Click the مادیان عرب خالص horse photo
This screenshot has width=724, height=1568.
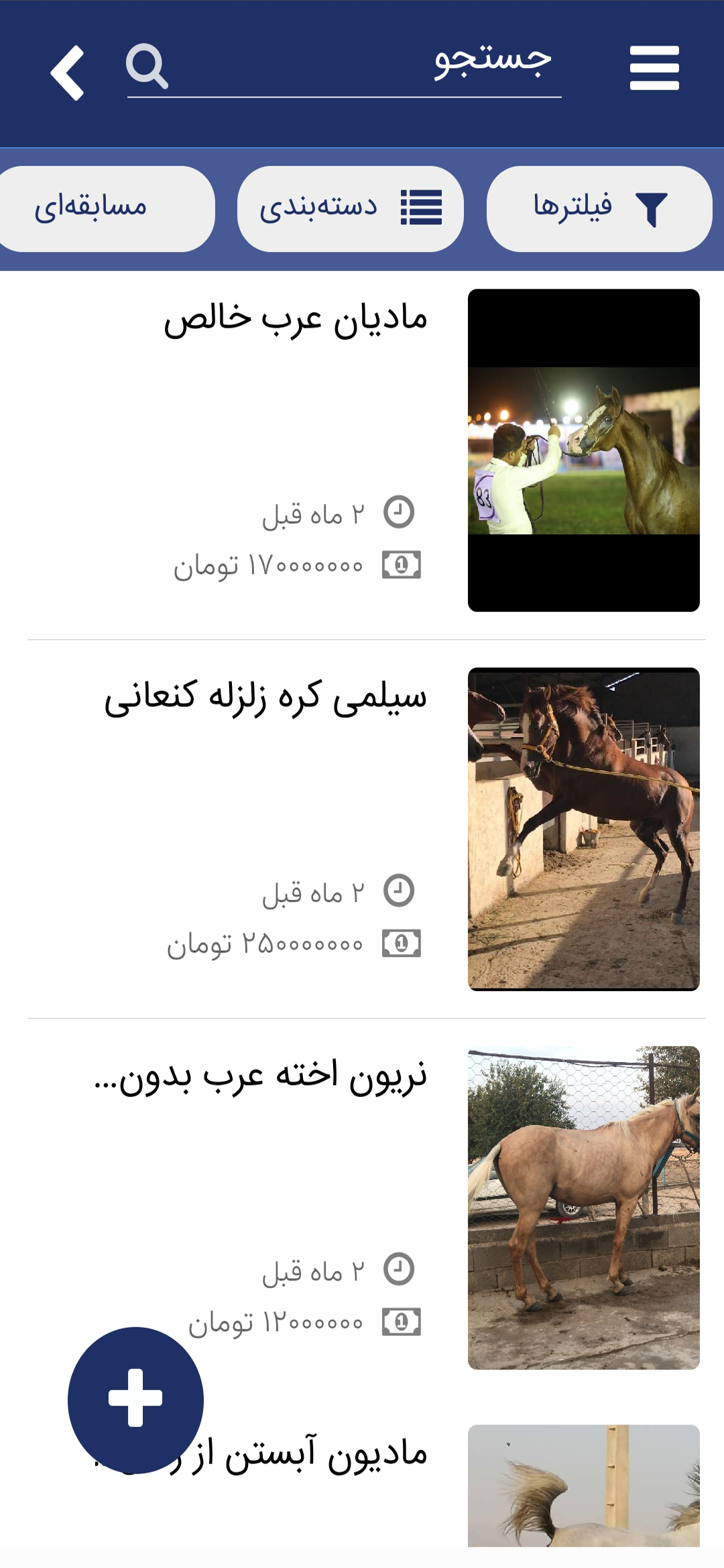point(583,450)
